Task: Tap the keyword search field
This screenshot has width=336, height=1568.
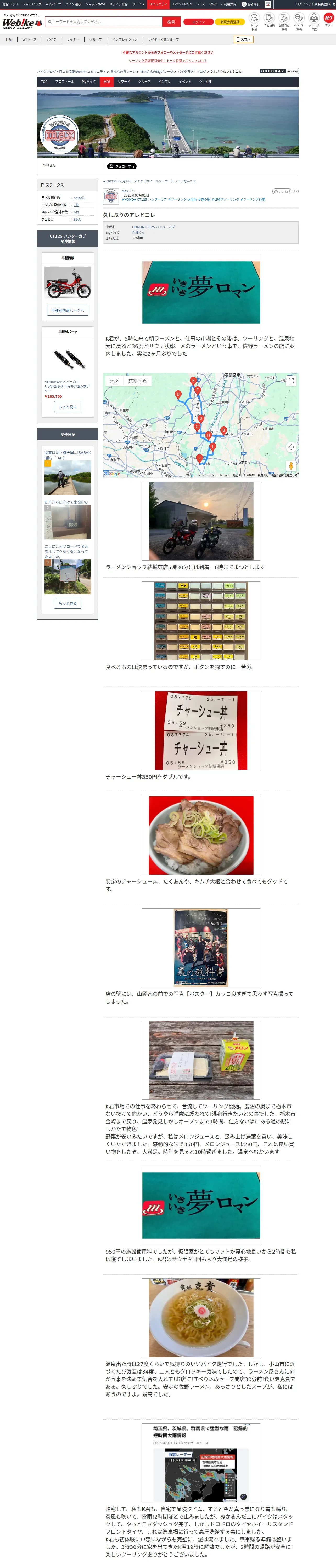Action: click(x=104, y=22)
